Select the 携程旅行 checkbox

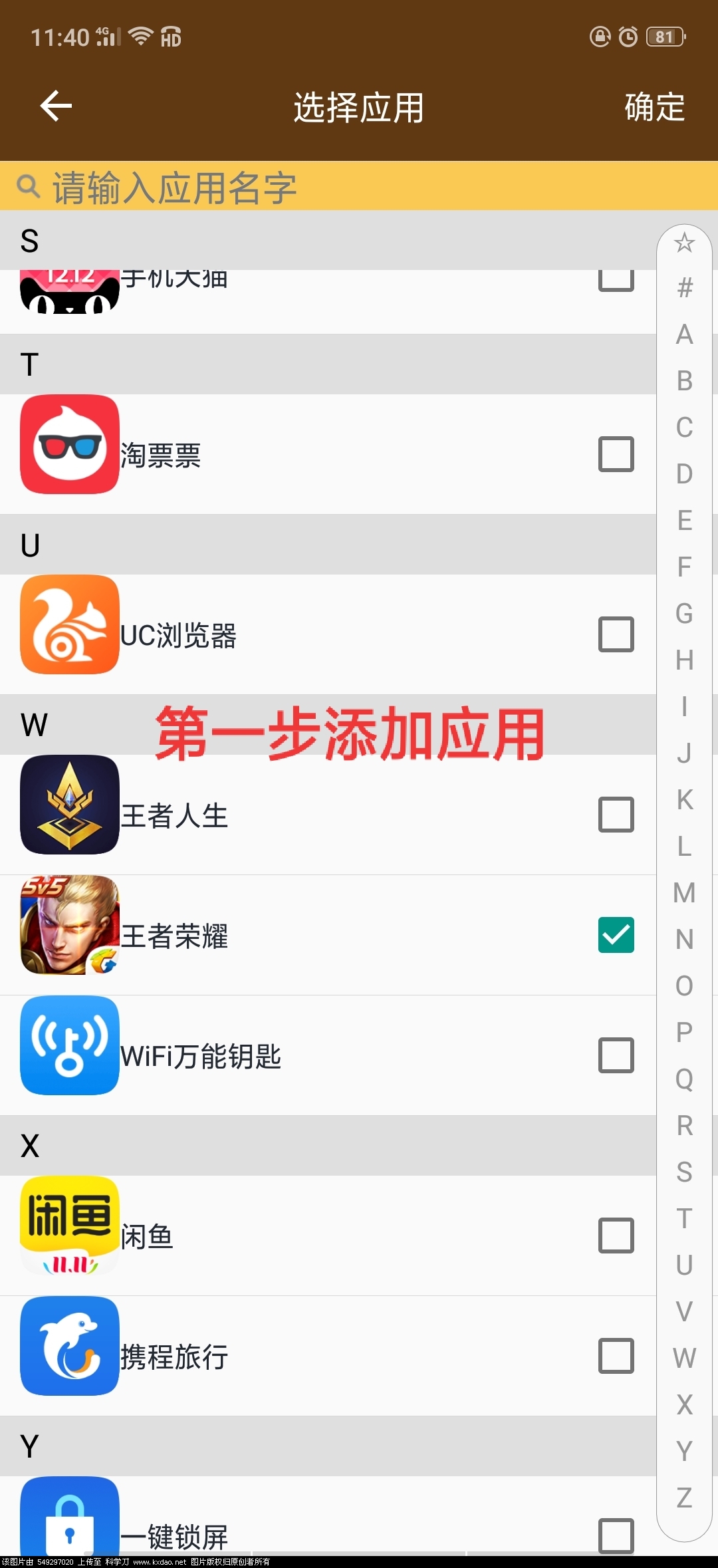[x=616, y=1356]
